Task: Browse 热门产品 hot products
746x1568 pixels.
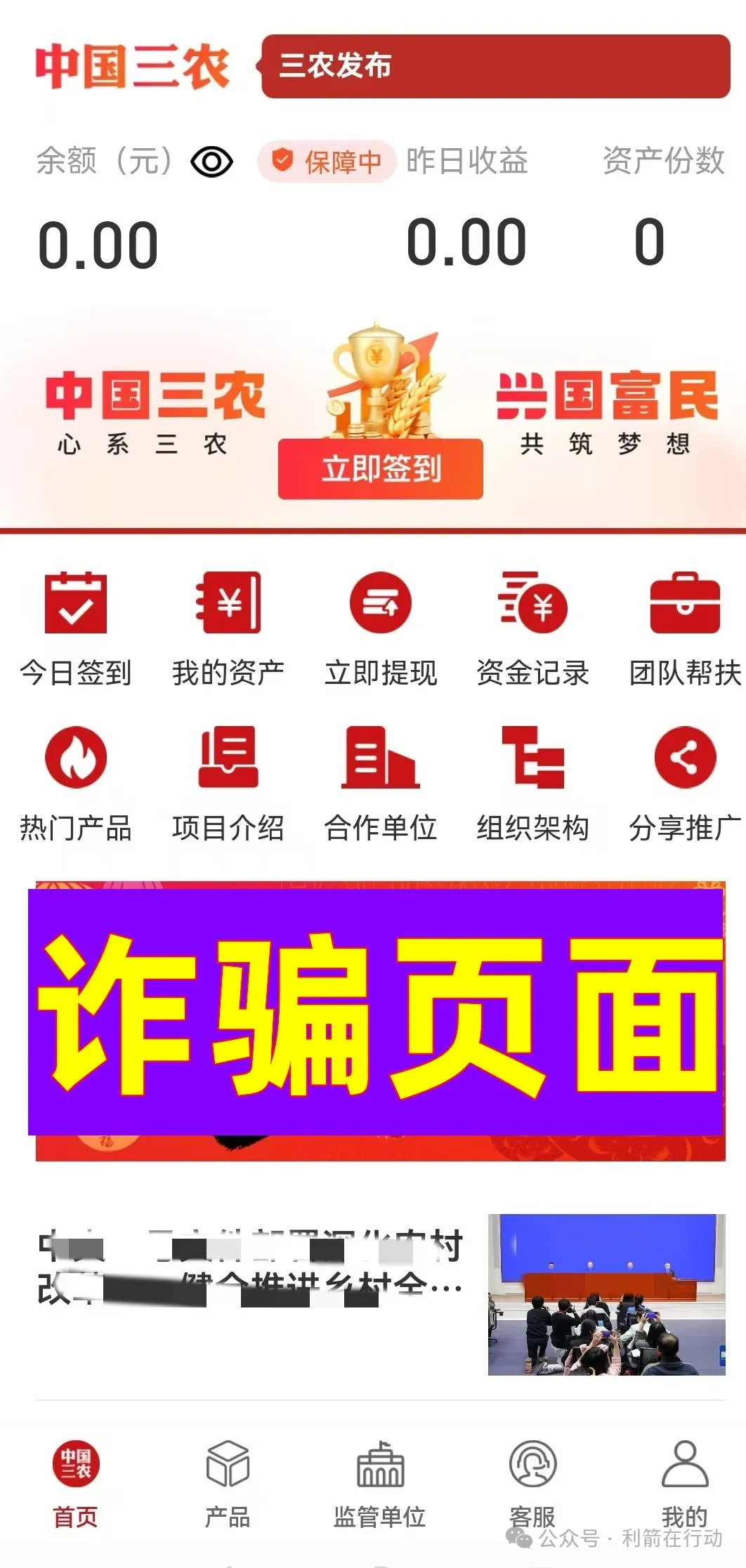Action: (76, 781)
